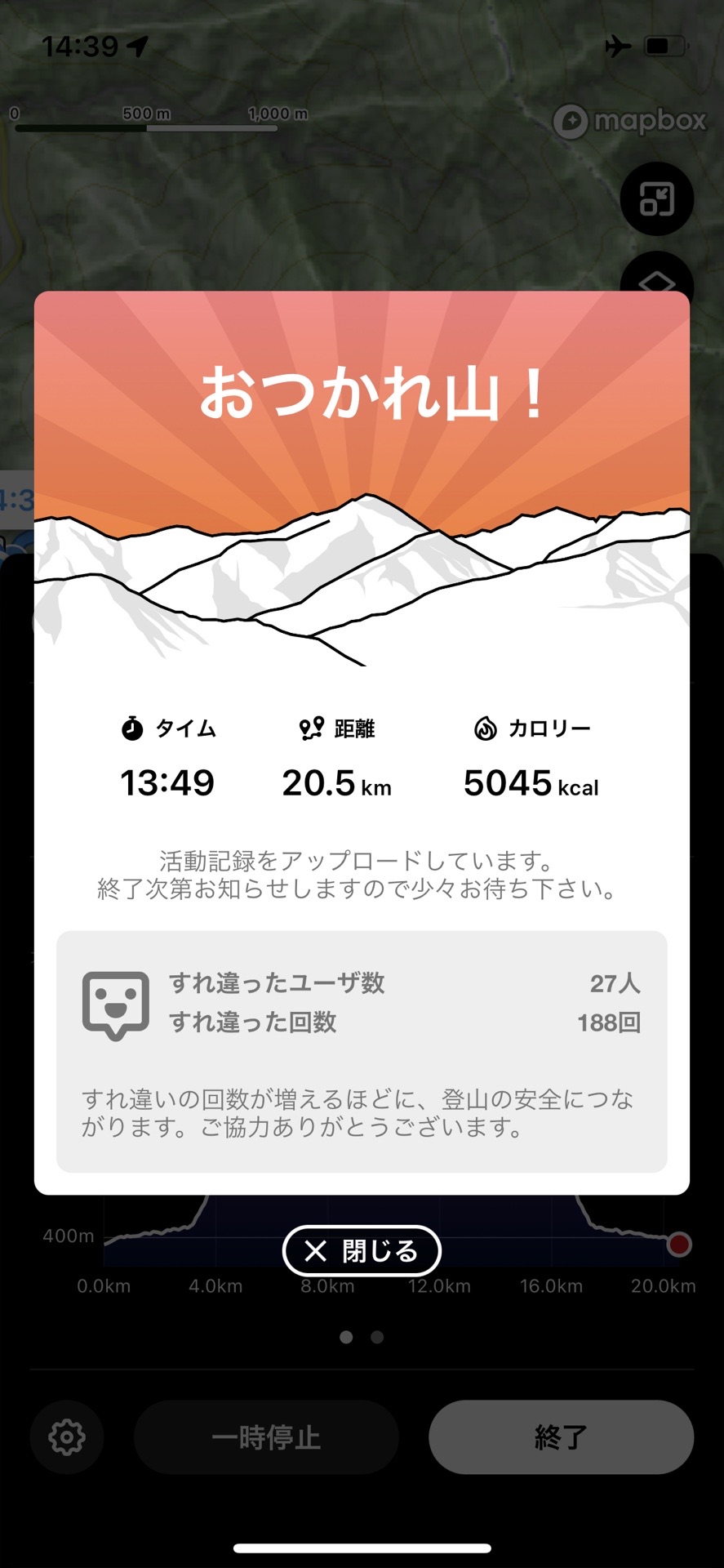Tap the timer icon beside タイム
724x1568 pixels.
pos(133,728)
